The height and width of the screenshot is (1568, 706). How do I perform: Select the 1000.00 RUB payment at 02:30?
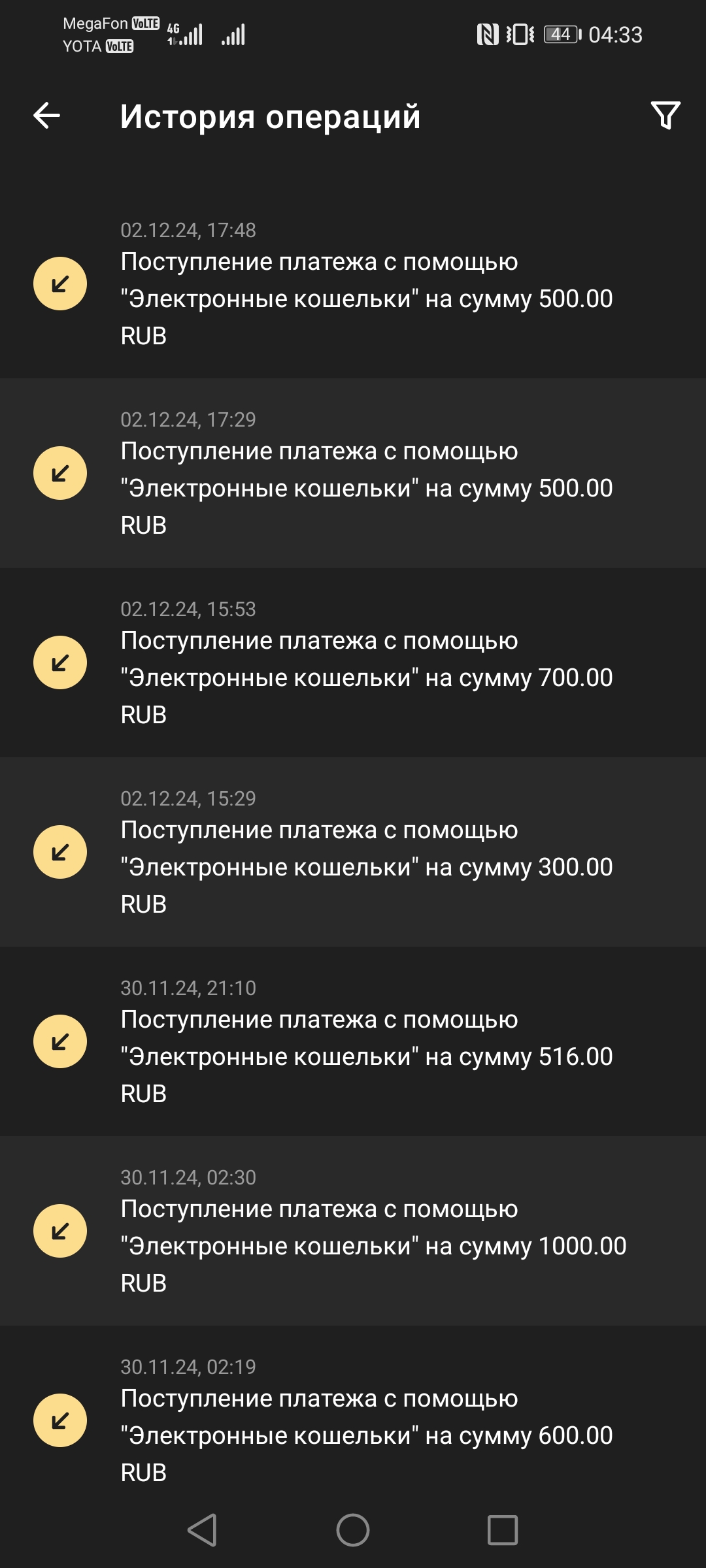366,1231
